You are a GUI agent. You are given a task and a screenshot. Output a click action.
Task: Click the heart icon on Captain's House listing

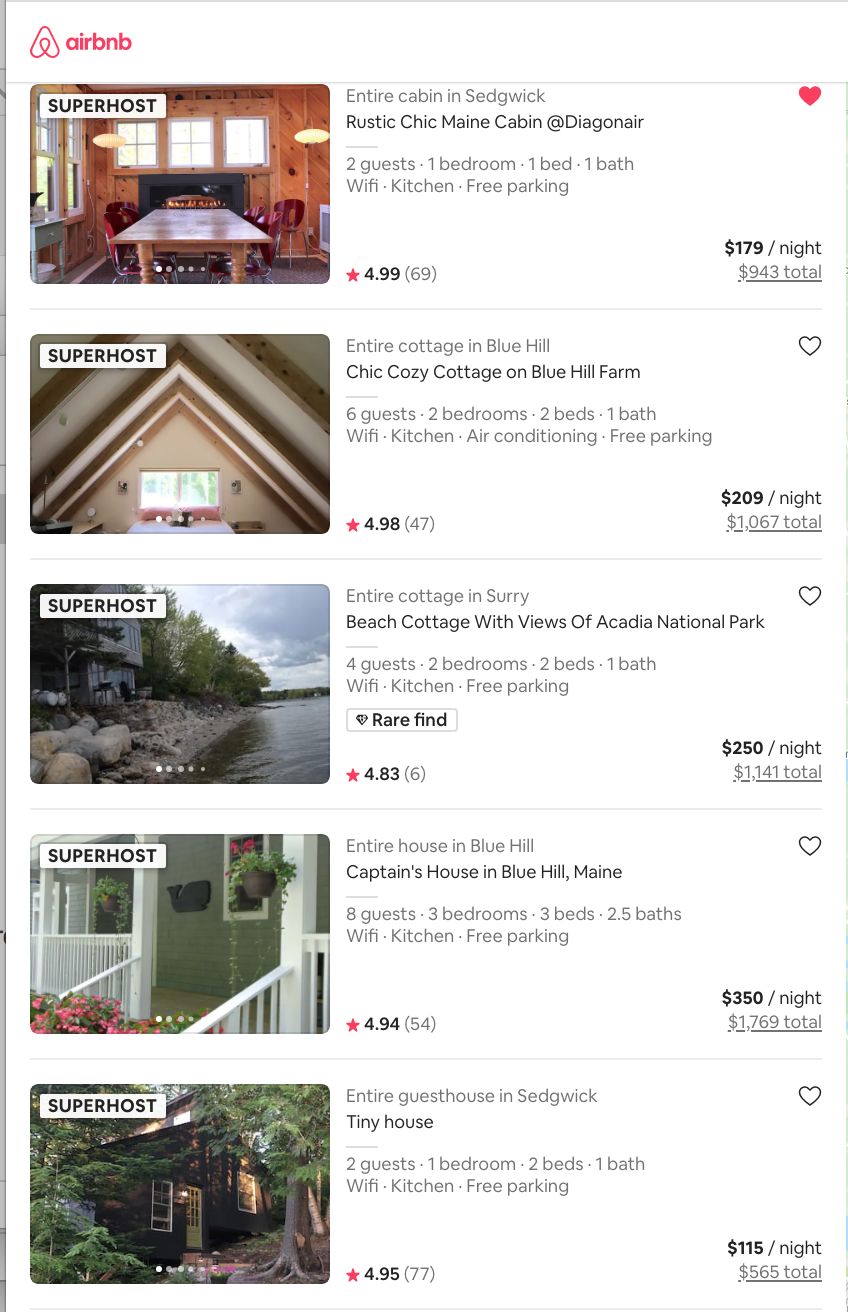click(809, 845)
